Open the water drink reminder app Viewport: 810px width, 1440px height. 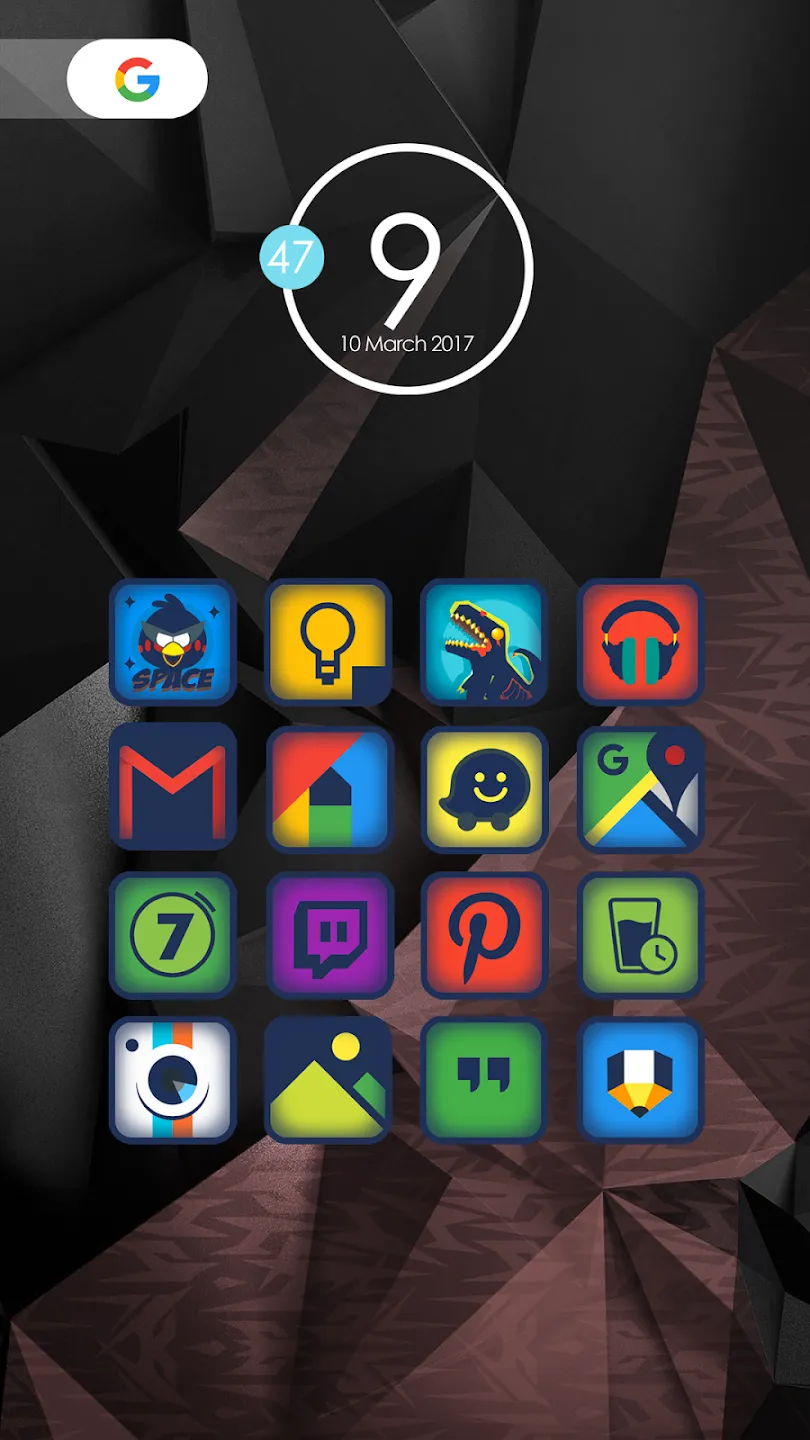click(641, 935)
